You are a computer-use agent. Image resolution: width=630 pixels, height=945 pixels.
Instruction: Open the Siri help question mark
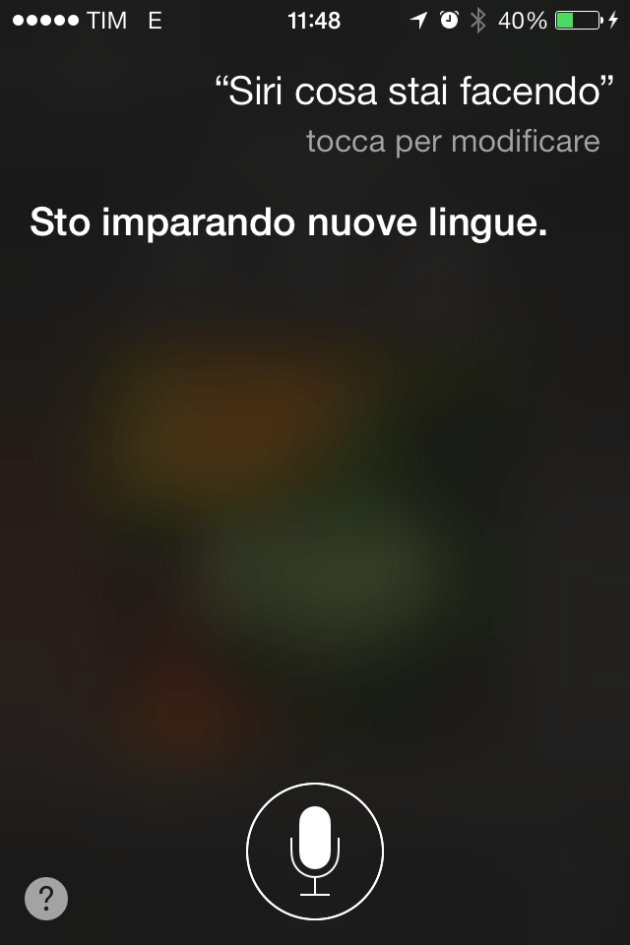pyautogui.click(x=46, y=898)
